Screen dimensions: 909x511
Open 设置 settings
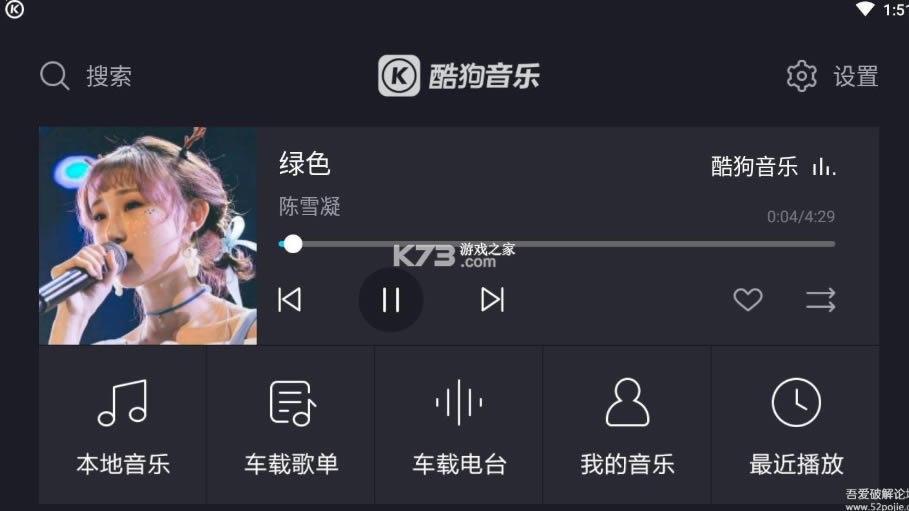(832, 76)
